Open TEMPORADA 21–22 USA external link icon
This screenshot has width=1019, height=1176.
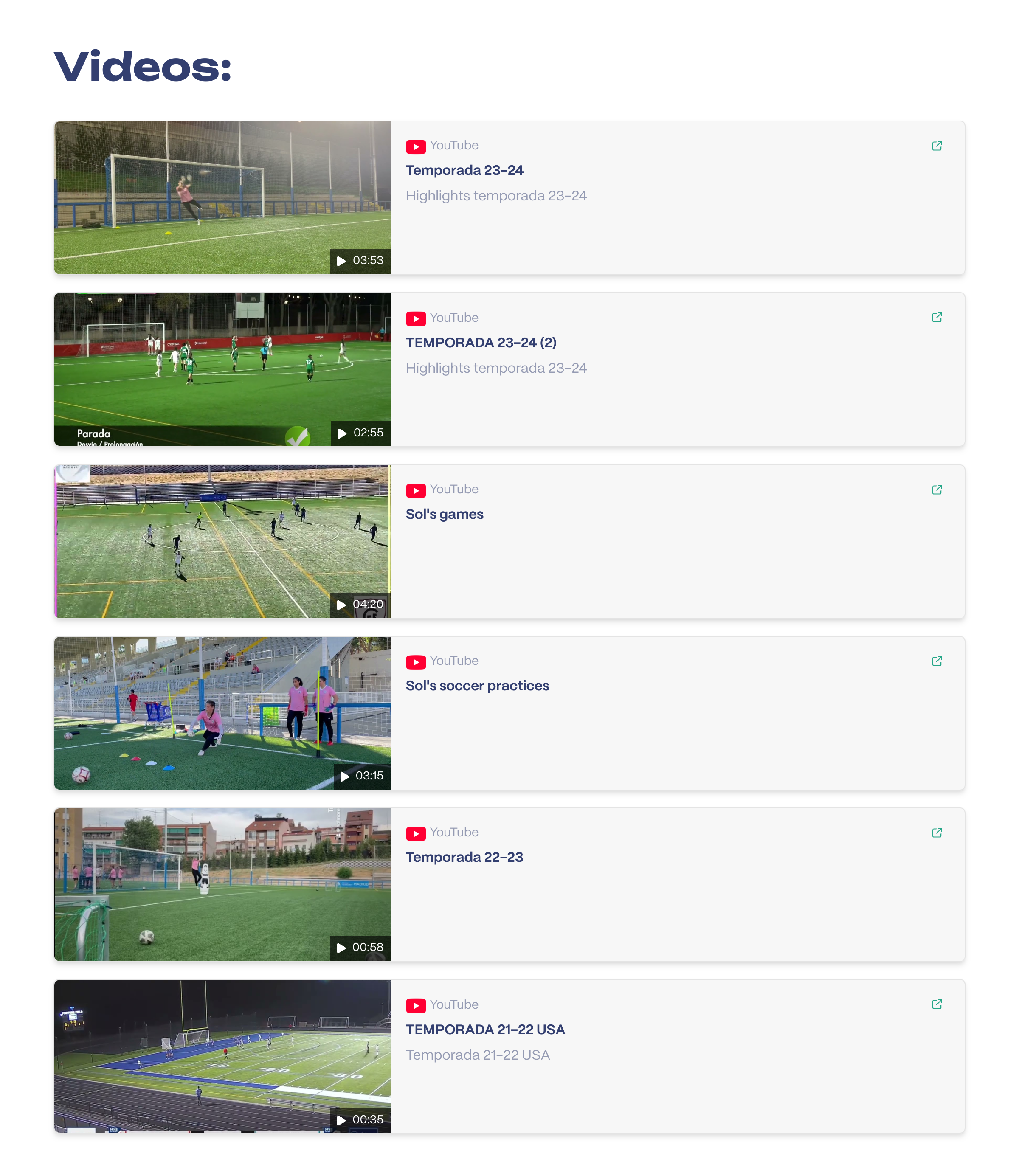(937, 1004)
